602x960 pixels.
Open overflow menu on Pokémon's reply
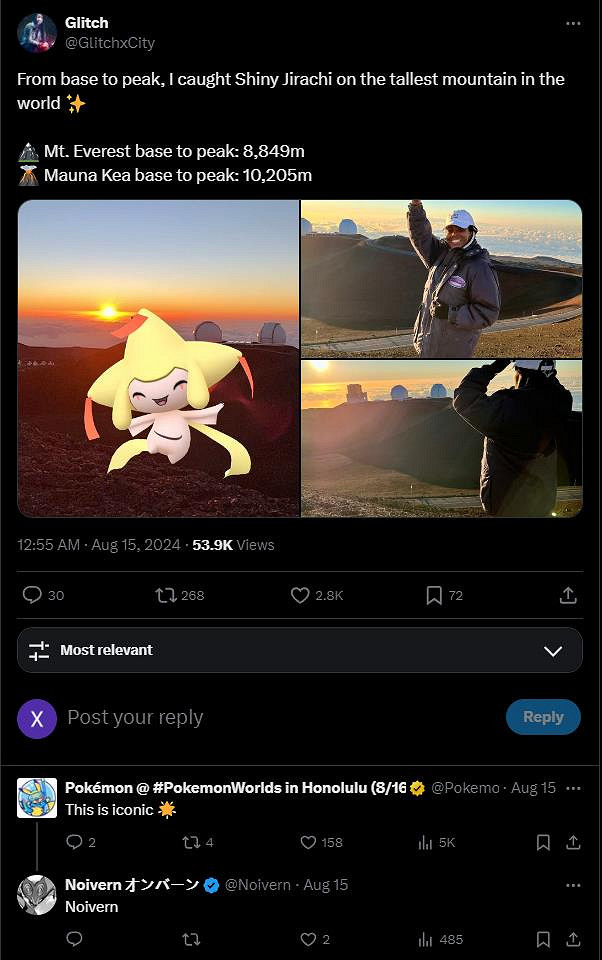coord(573,788)
